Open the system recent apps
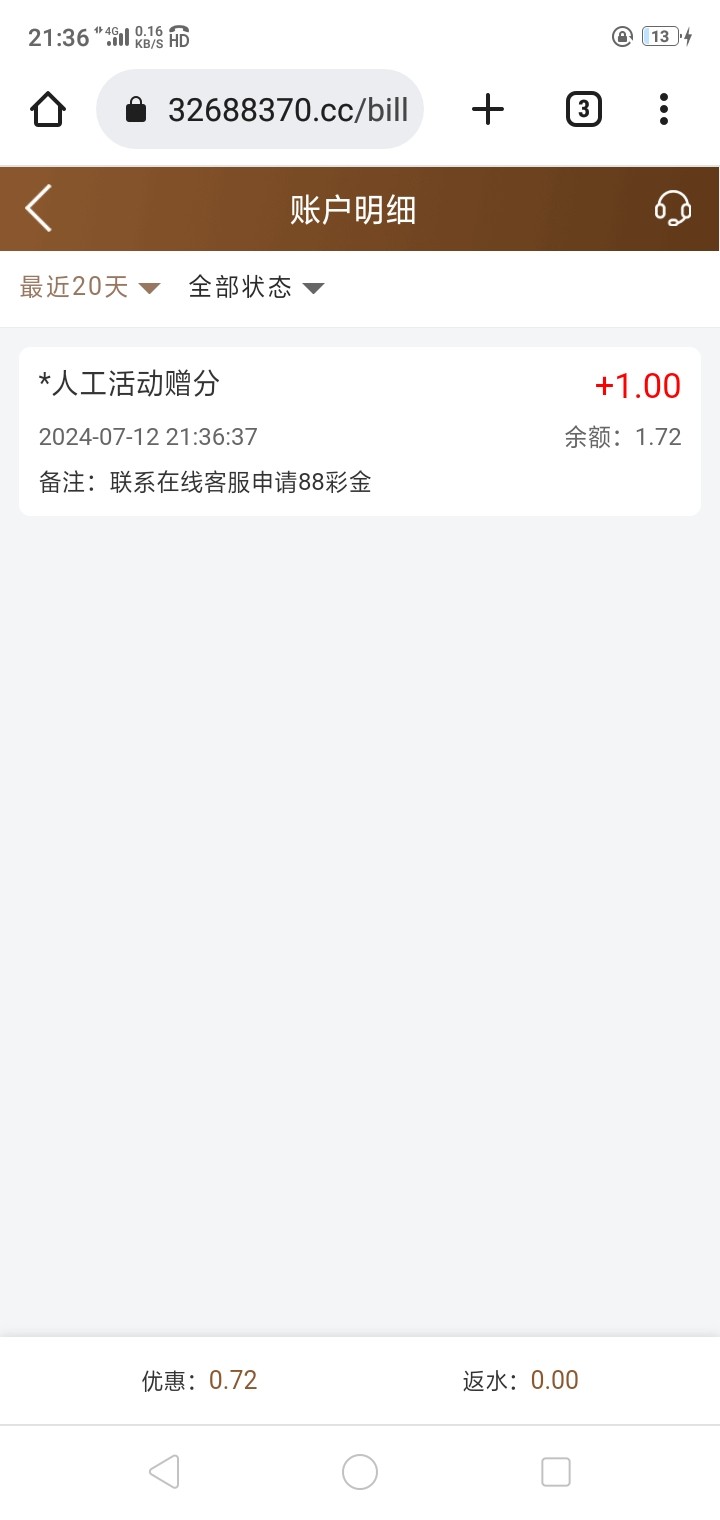The height and width of the screenshot is (1520, 720). (555, 1471)
